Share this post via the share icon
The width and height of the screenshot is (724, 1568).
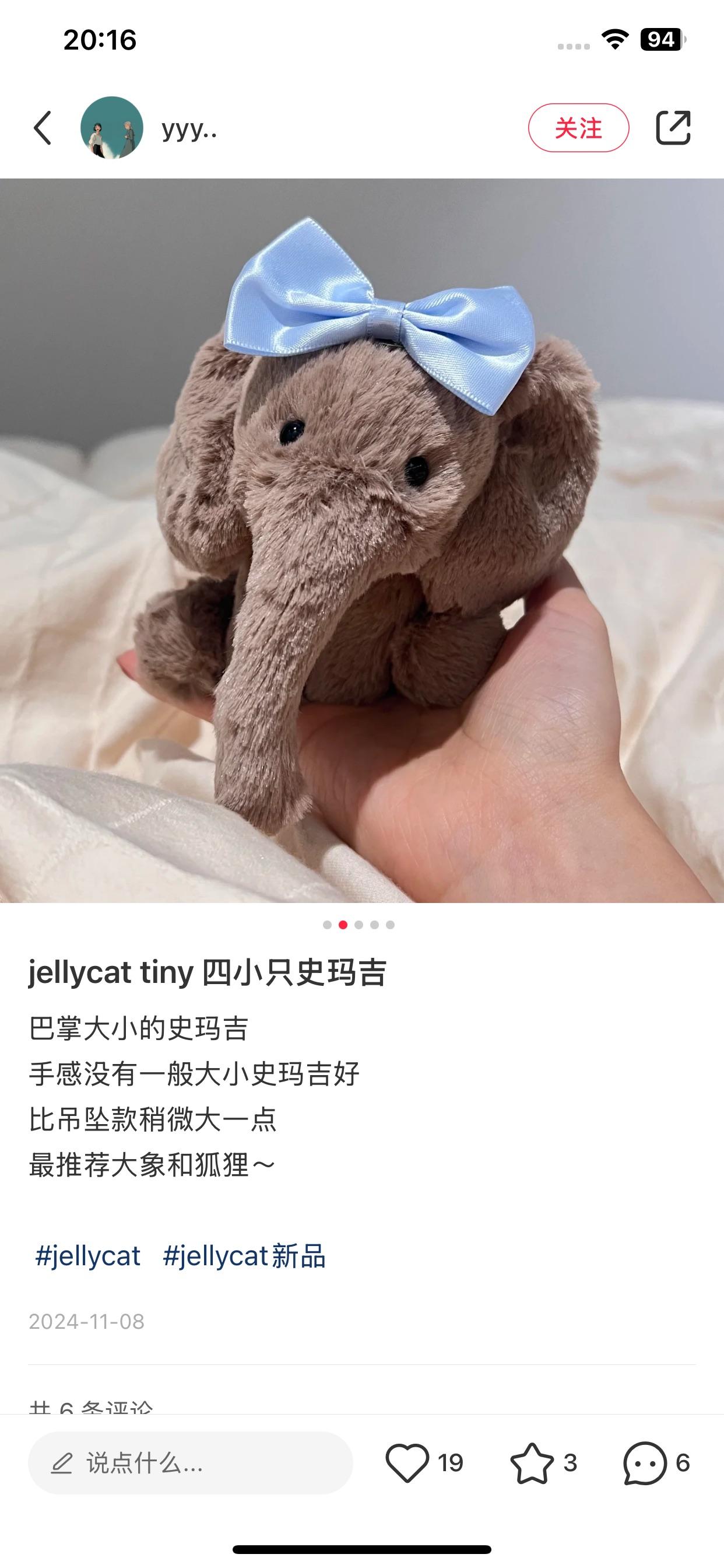click(673, 128)
